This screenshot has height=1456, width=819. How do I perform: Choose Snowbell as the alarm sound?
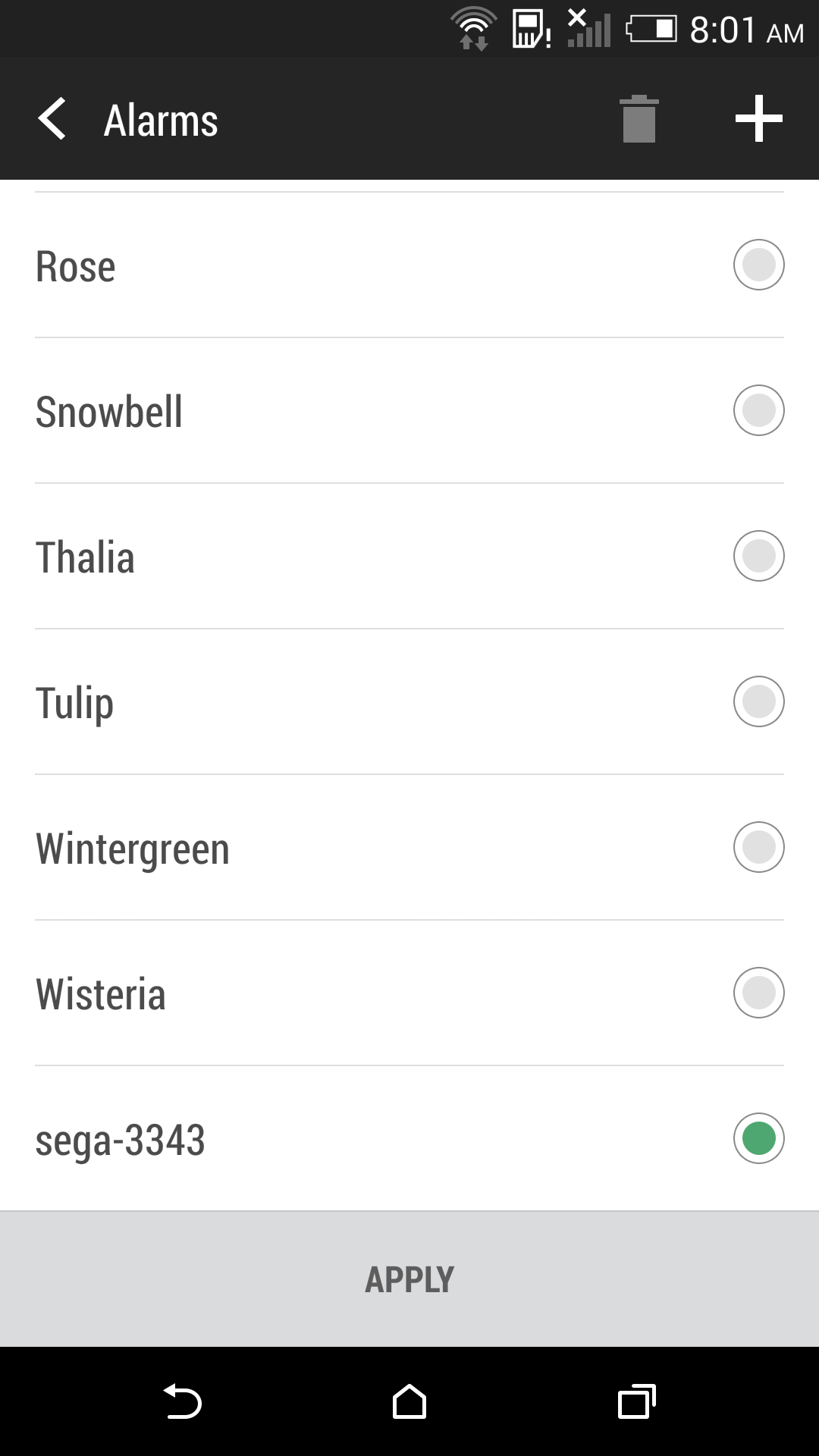758,410
